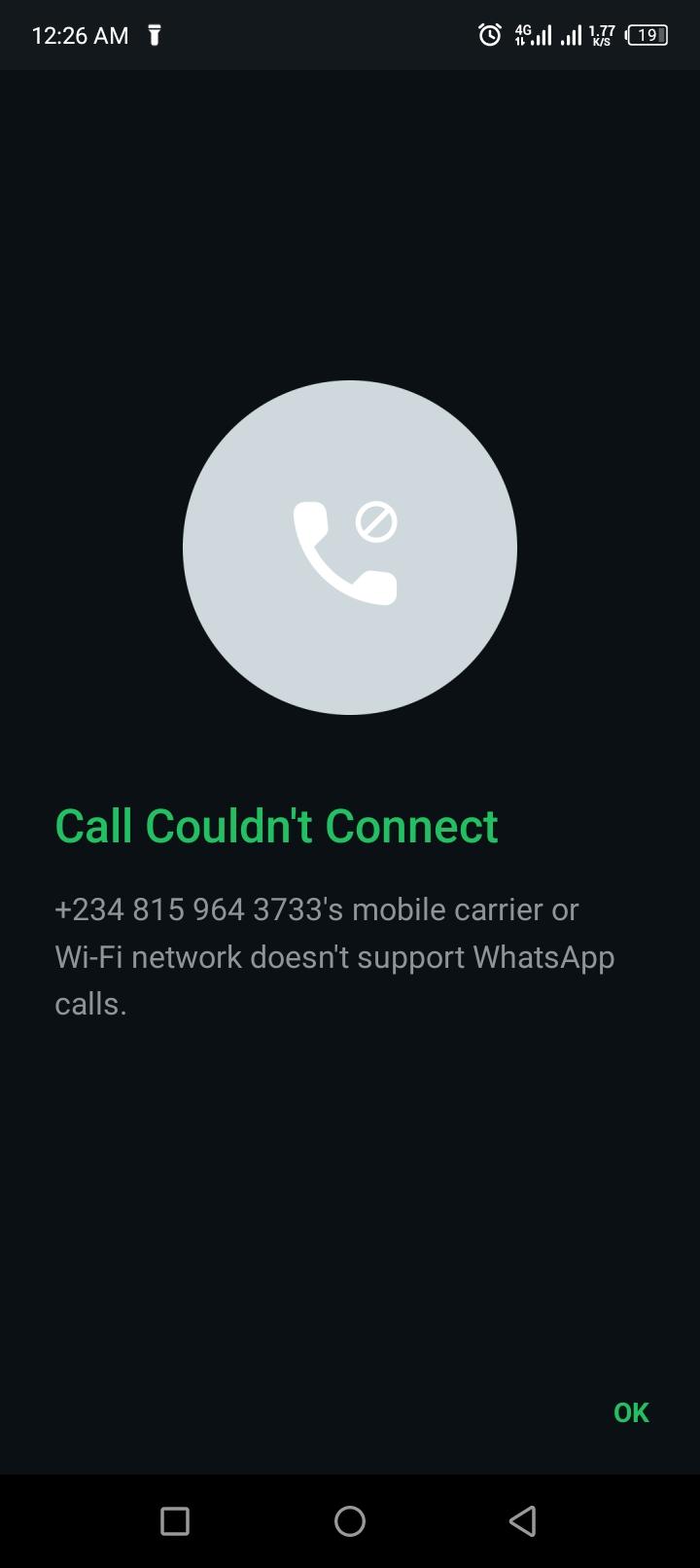The height and width of the screenshot is (1568, 700).
Task: Return to the home screen
Action: 350,1520
